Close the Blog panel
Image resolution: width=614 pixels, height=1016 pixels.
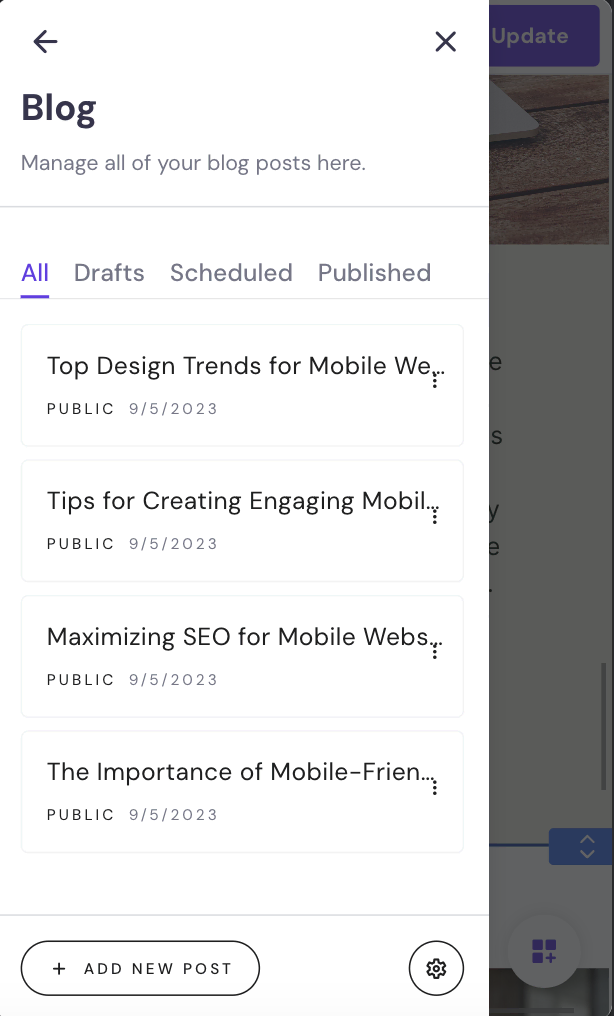446,41
